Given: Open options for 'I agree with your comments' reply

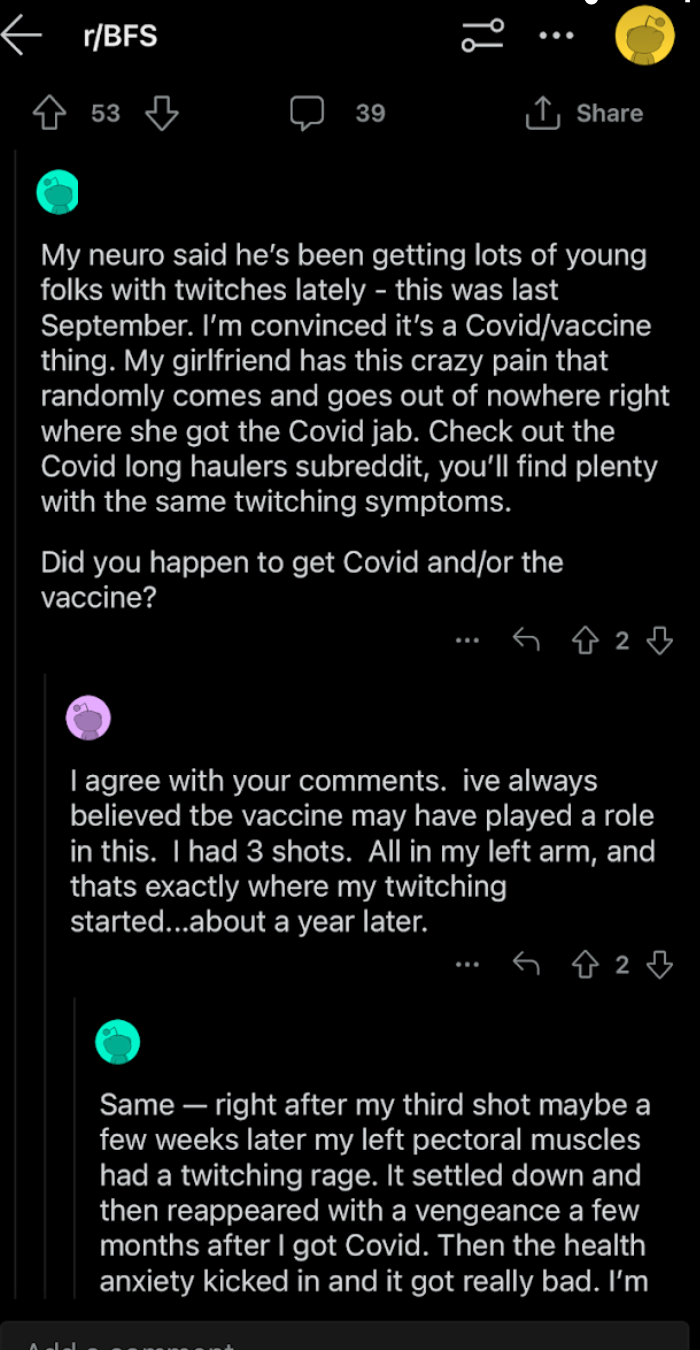Looking at the screenshot, I should [x=467, y=965].
